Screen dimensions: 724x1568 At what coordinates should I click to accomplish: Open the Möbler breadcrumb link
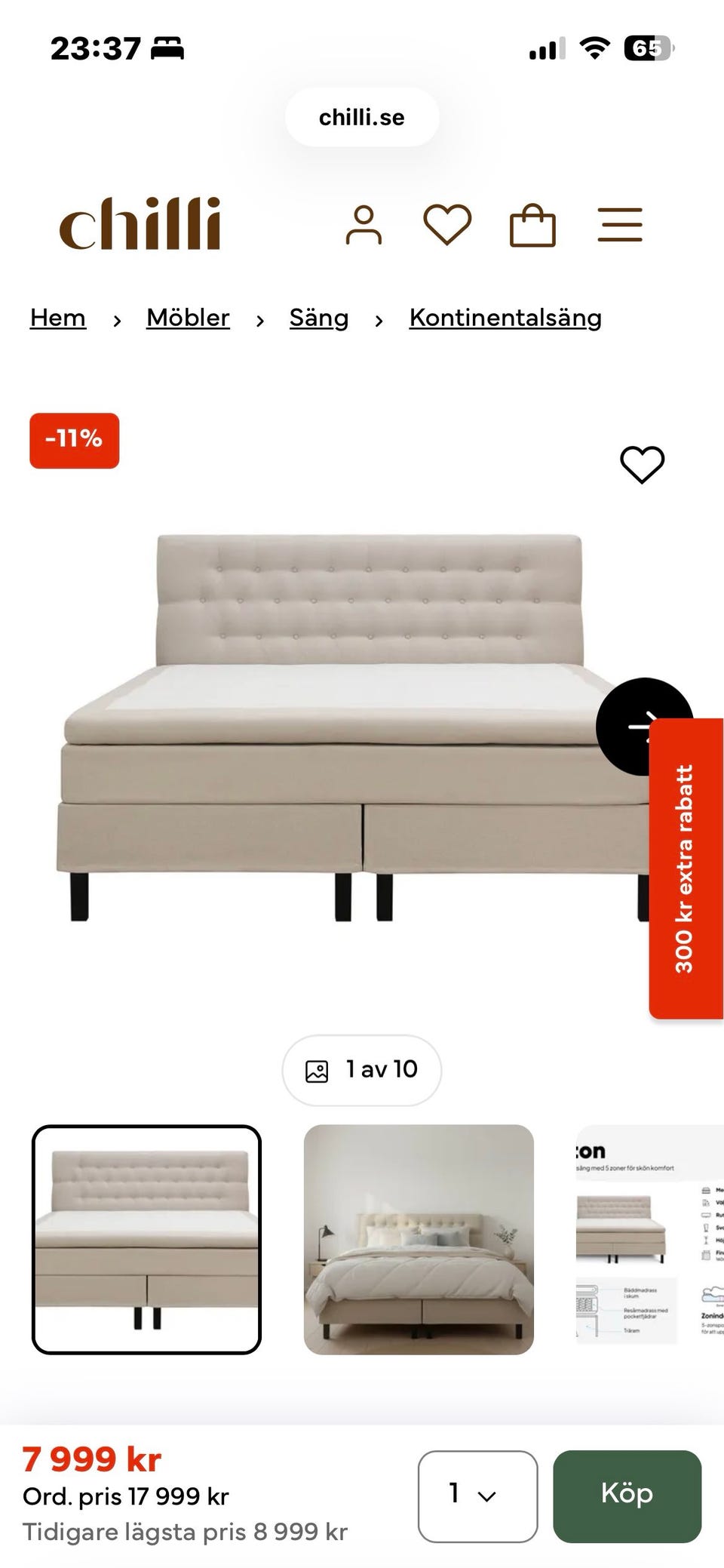pos(188,318)
